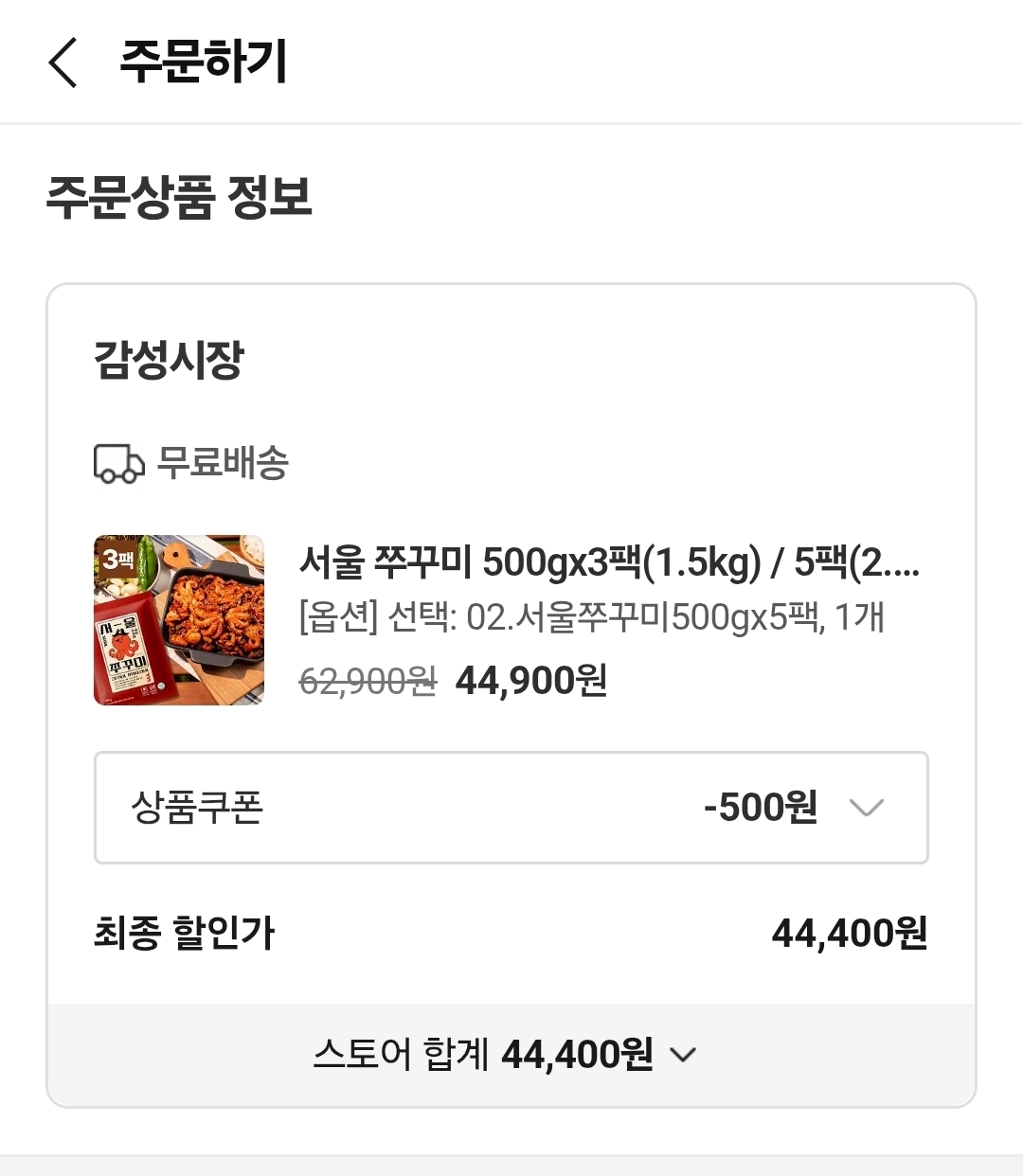Open the 상품쿠폰 dropdown
1023x1176 pixels.
tap(866, 808)
